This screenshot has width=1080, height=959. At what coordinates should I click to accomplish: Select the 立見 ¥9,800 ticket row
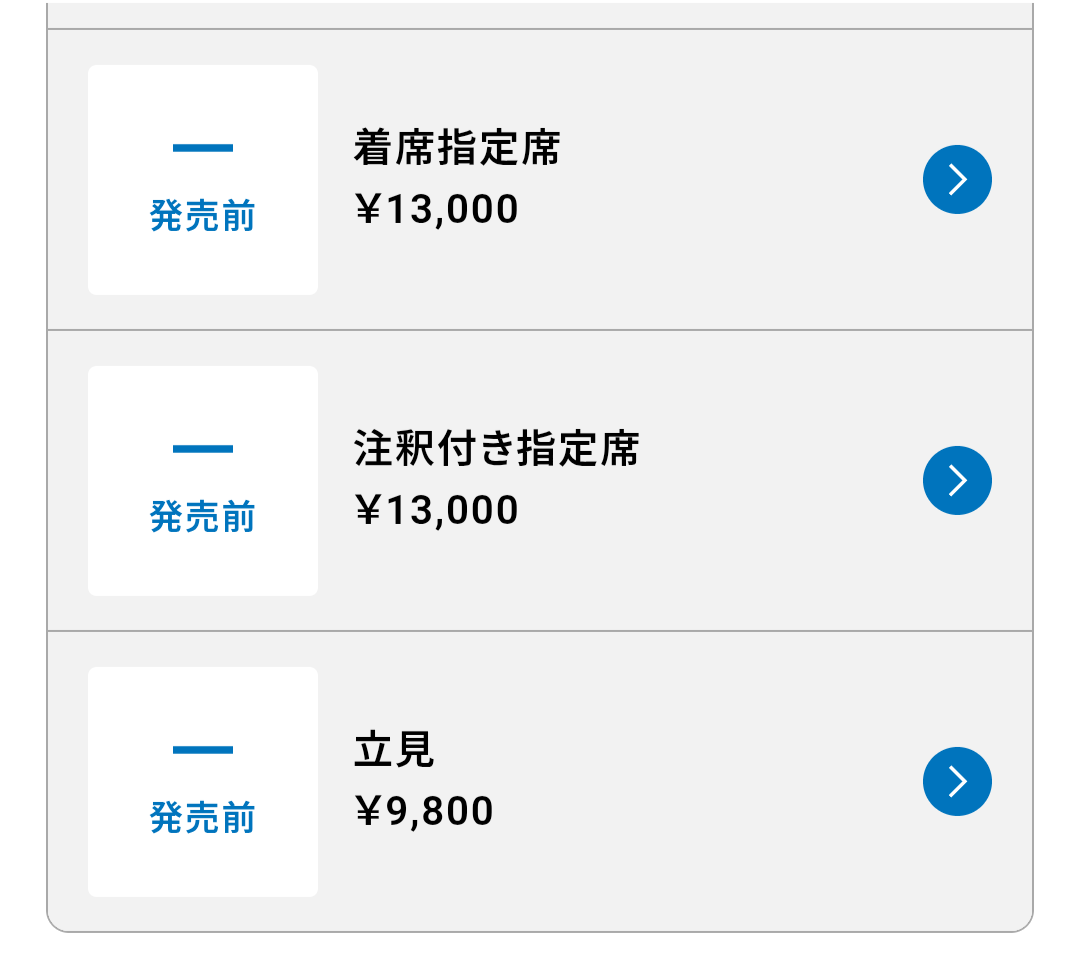[956, 782]
